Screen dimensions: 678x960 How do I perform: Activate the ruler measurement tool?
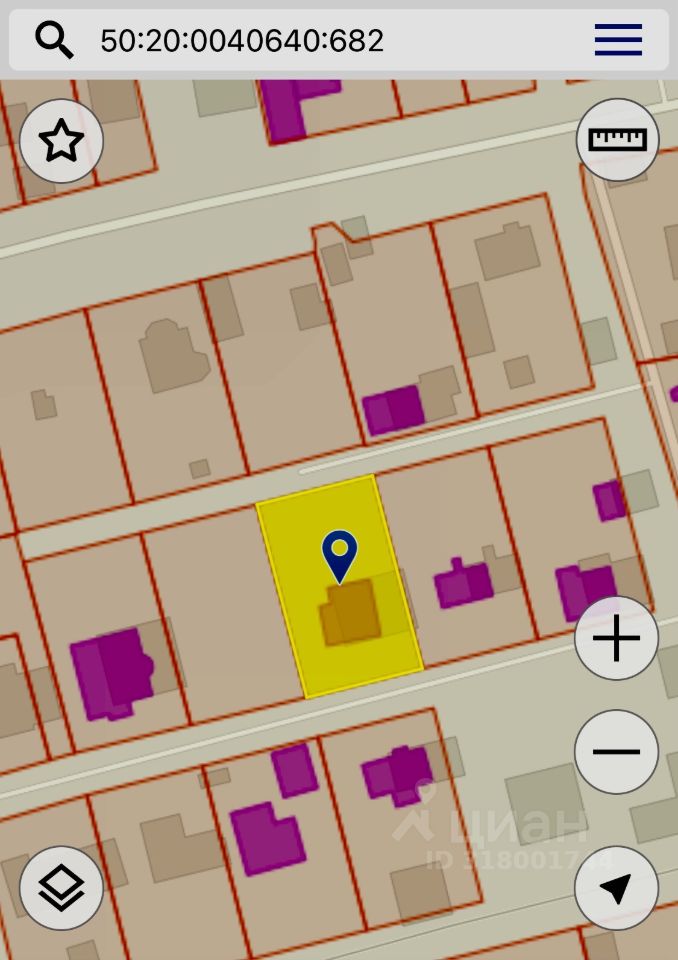point(617,140)
